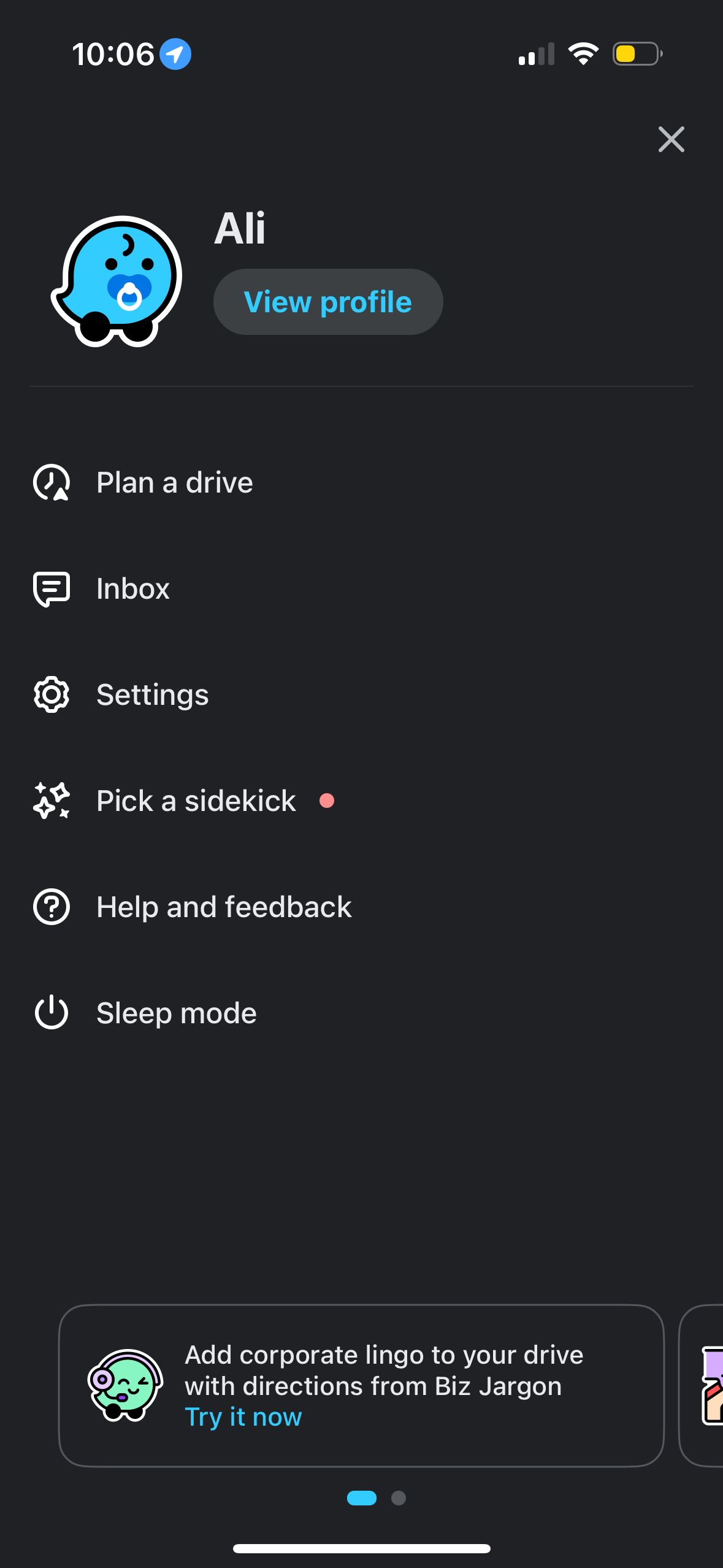Select the Settings menu item

tap(152, 694)
